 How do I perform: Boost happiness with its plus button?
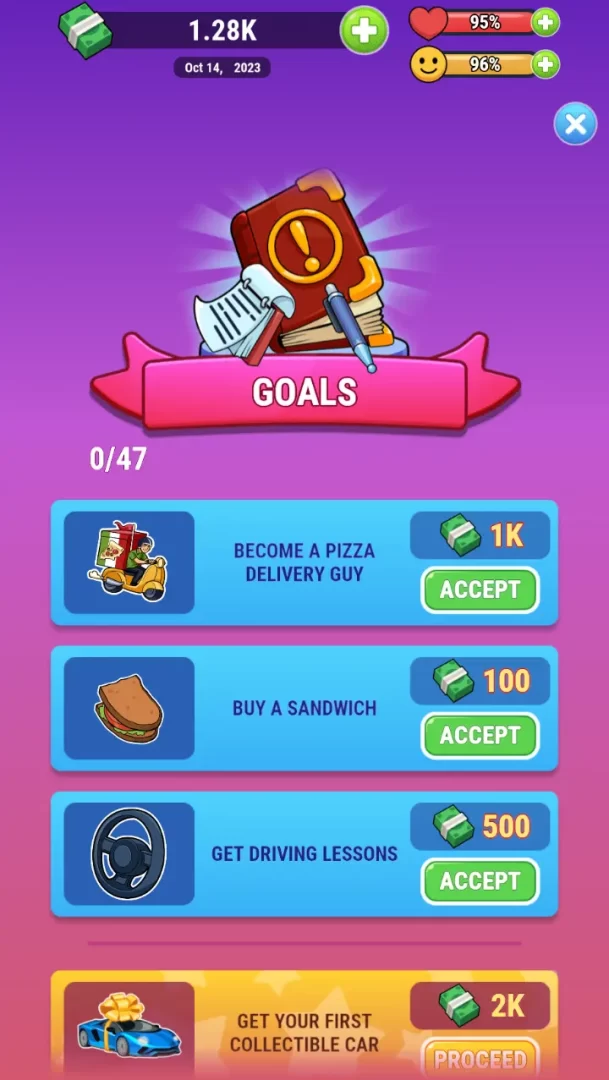coord(545,65)
